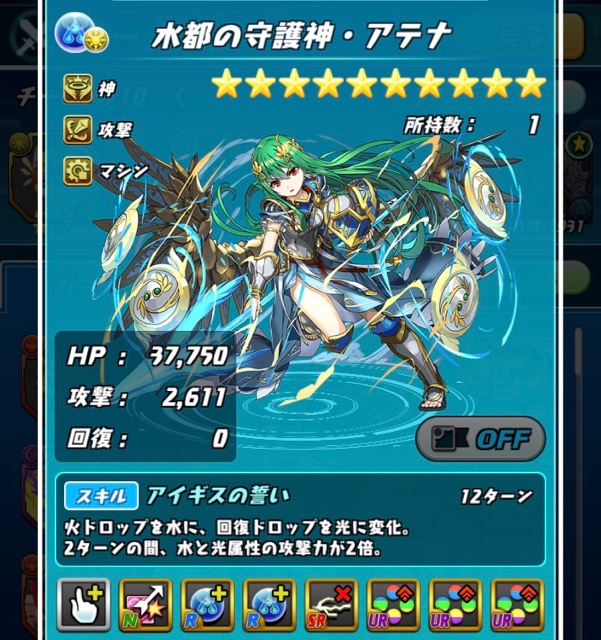Tap the SR bind-resist awakening icon
This screenshot has width=601, height=640.
(332, 605)
